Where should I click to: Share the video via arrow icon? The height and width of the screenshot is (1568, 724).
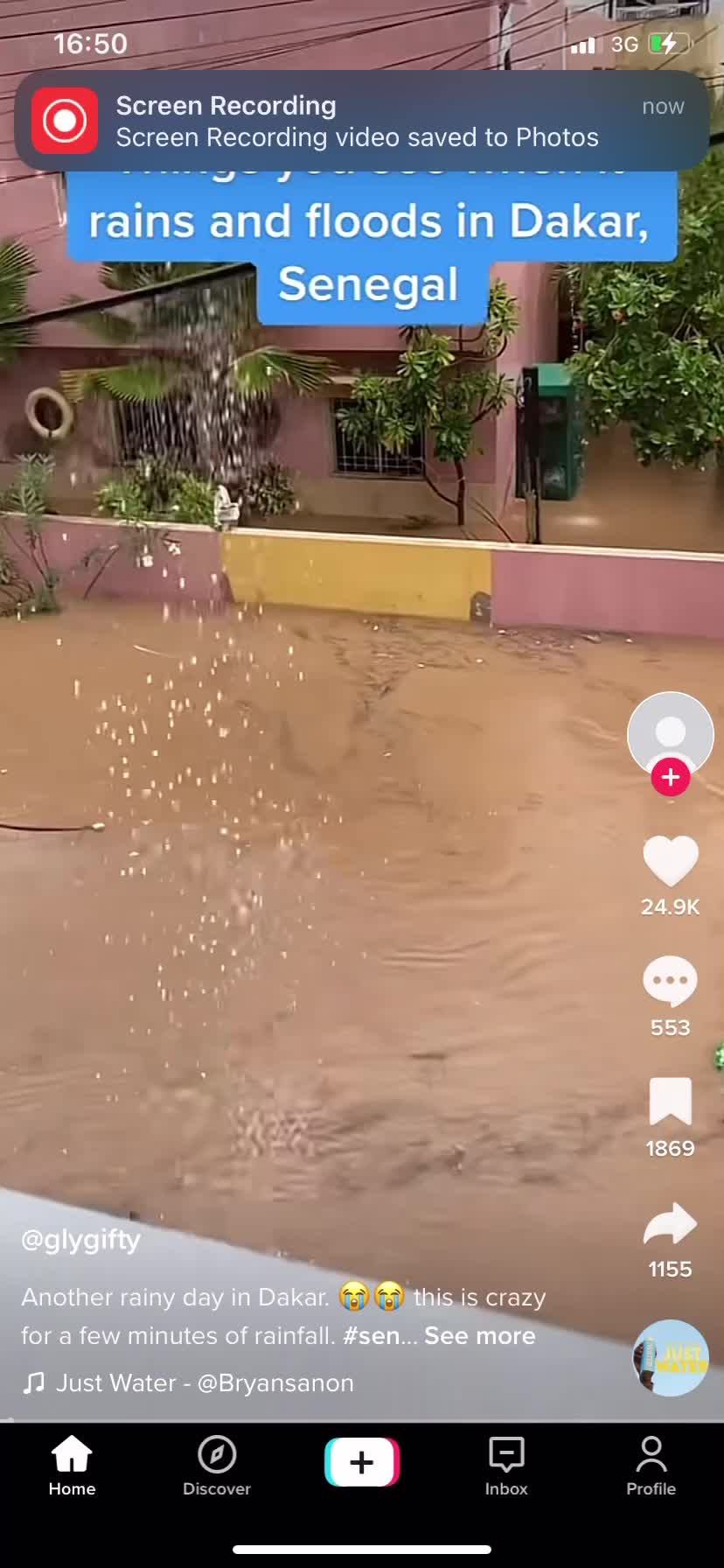670,1223
